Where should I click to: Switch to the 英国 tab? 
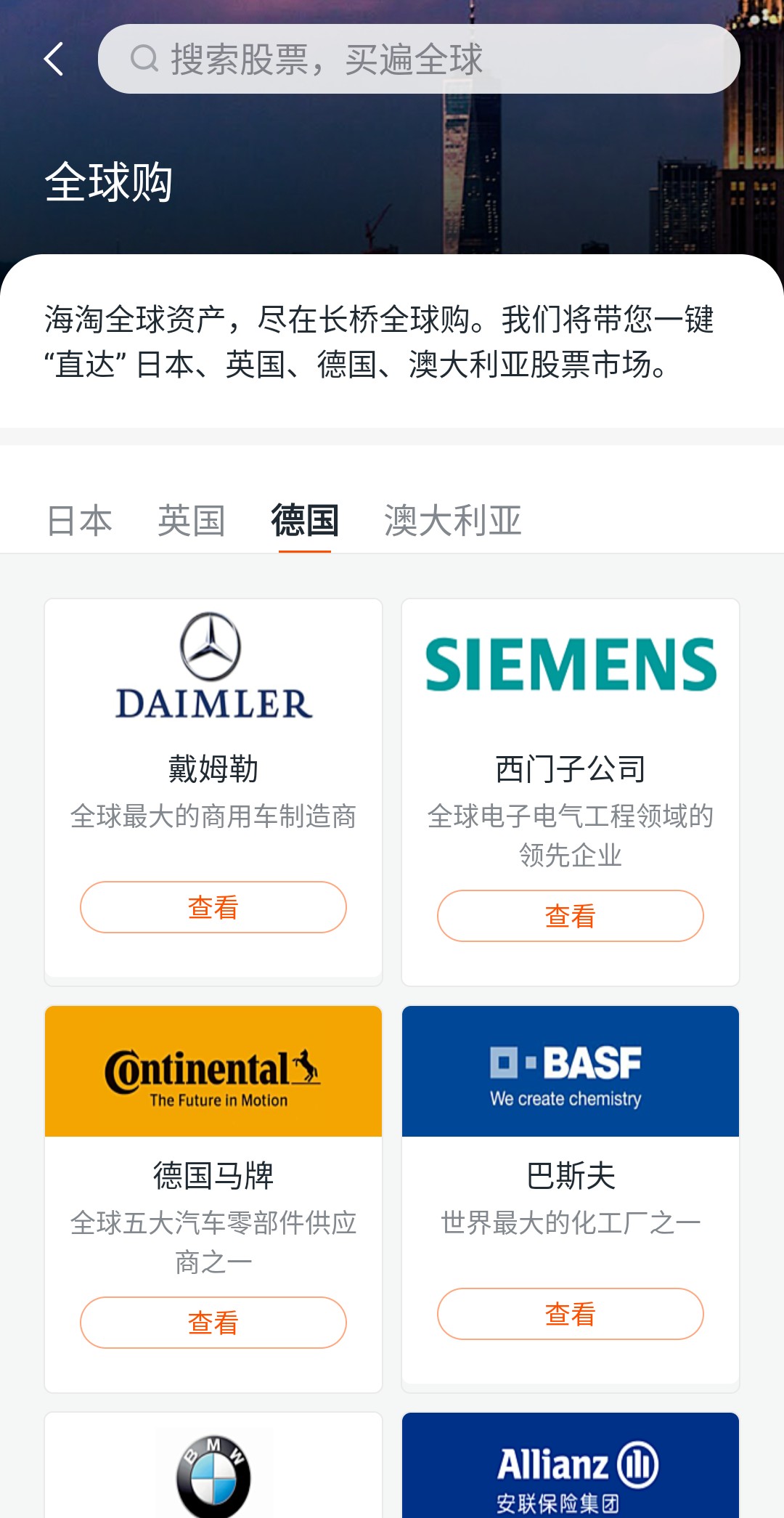pos(192,521)
